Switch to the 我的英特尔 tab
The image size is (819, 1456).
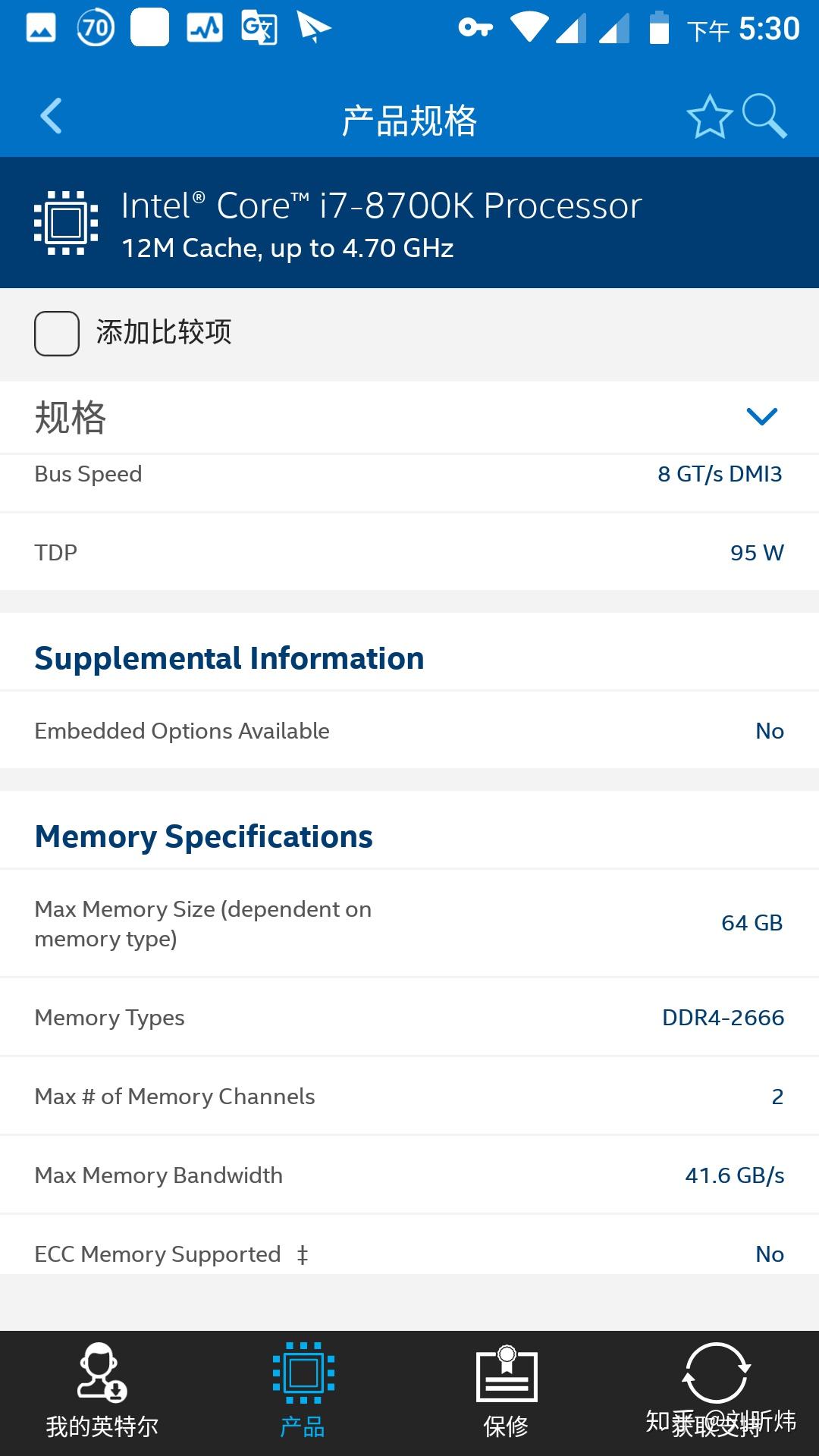click(102, 1392)
